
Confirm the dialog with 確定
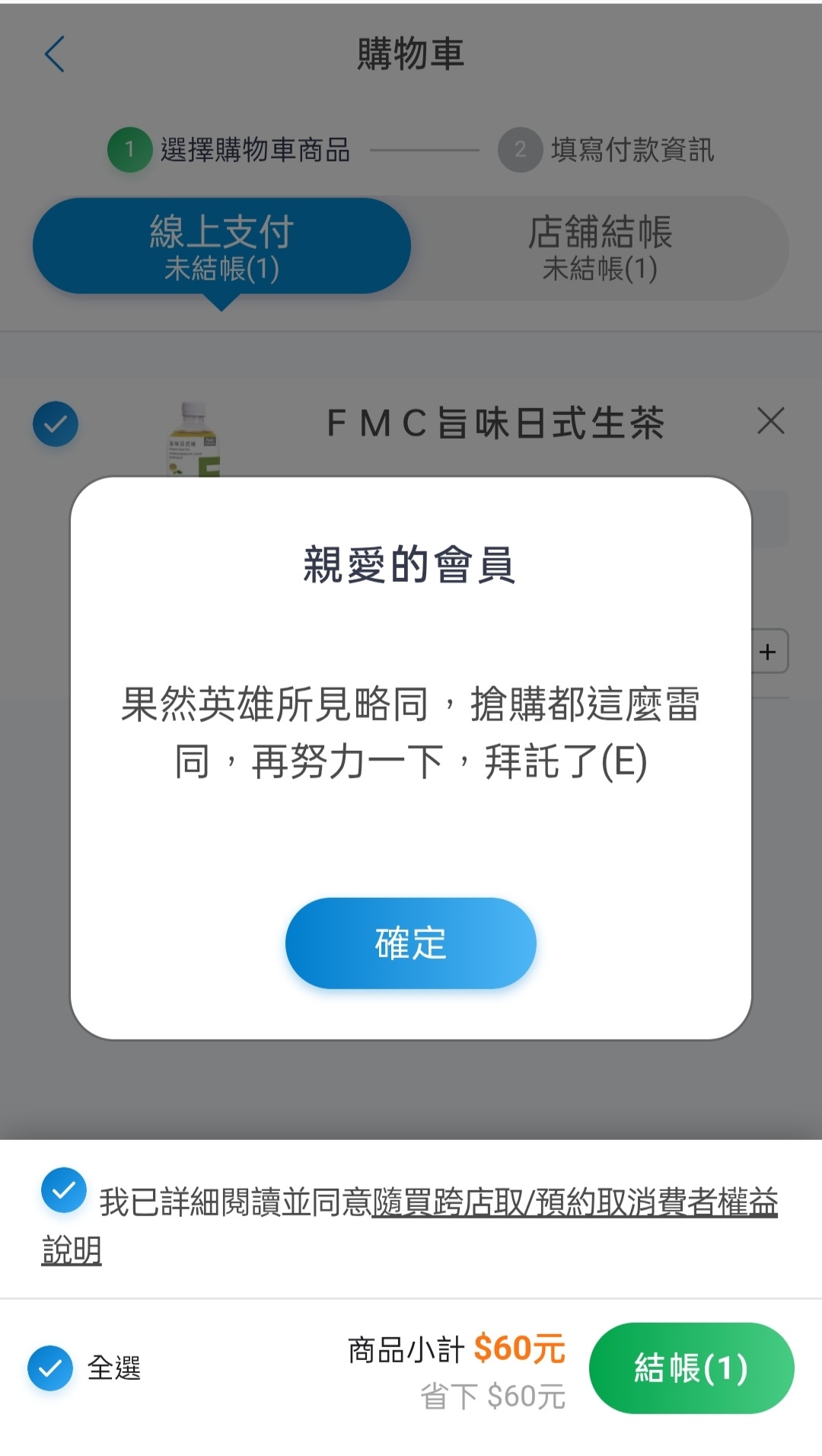pyautogui.click(x=410, y=943)
